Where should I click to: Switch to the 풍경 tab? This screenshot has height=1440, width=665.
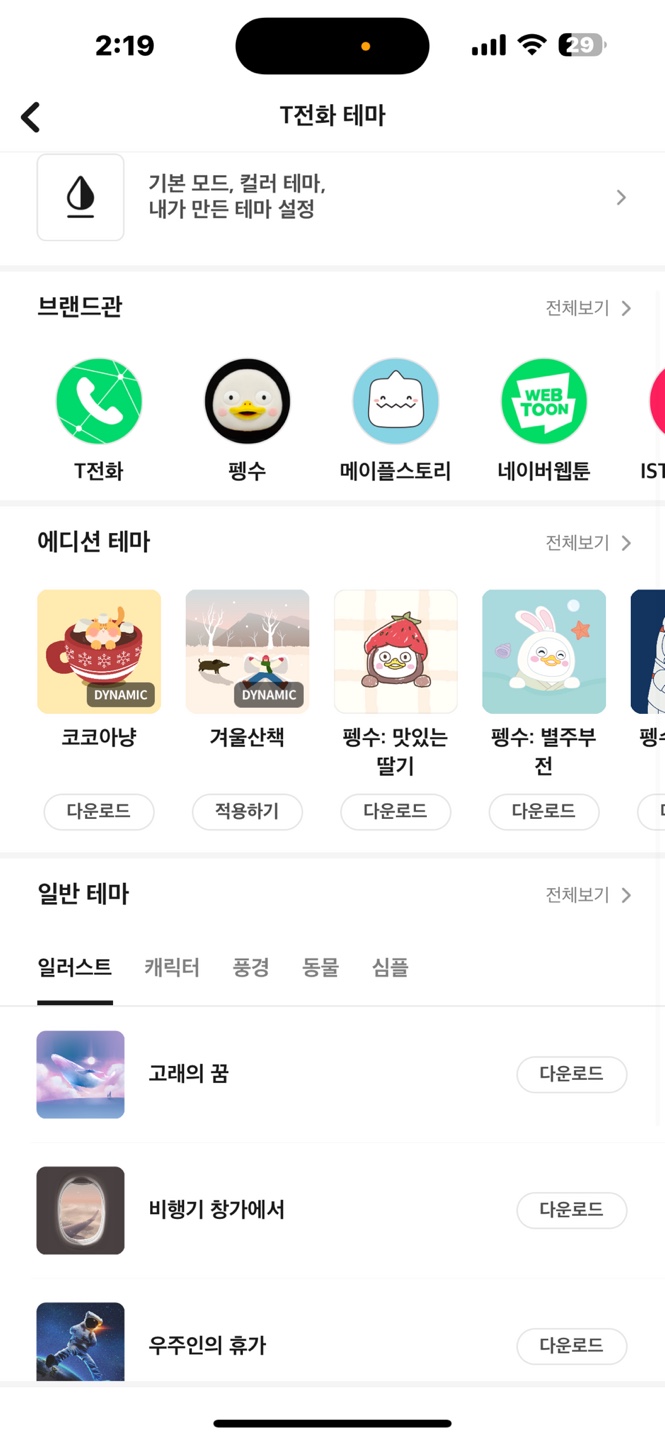[251, 968]
